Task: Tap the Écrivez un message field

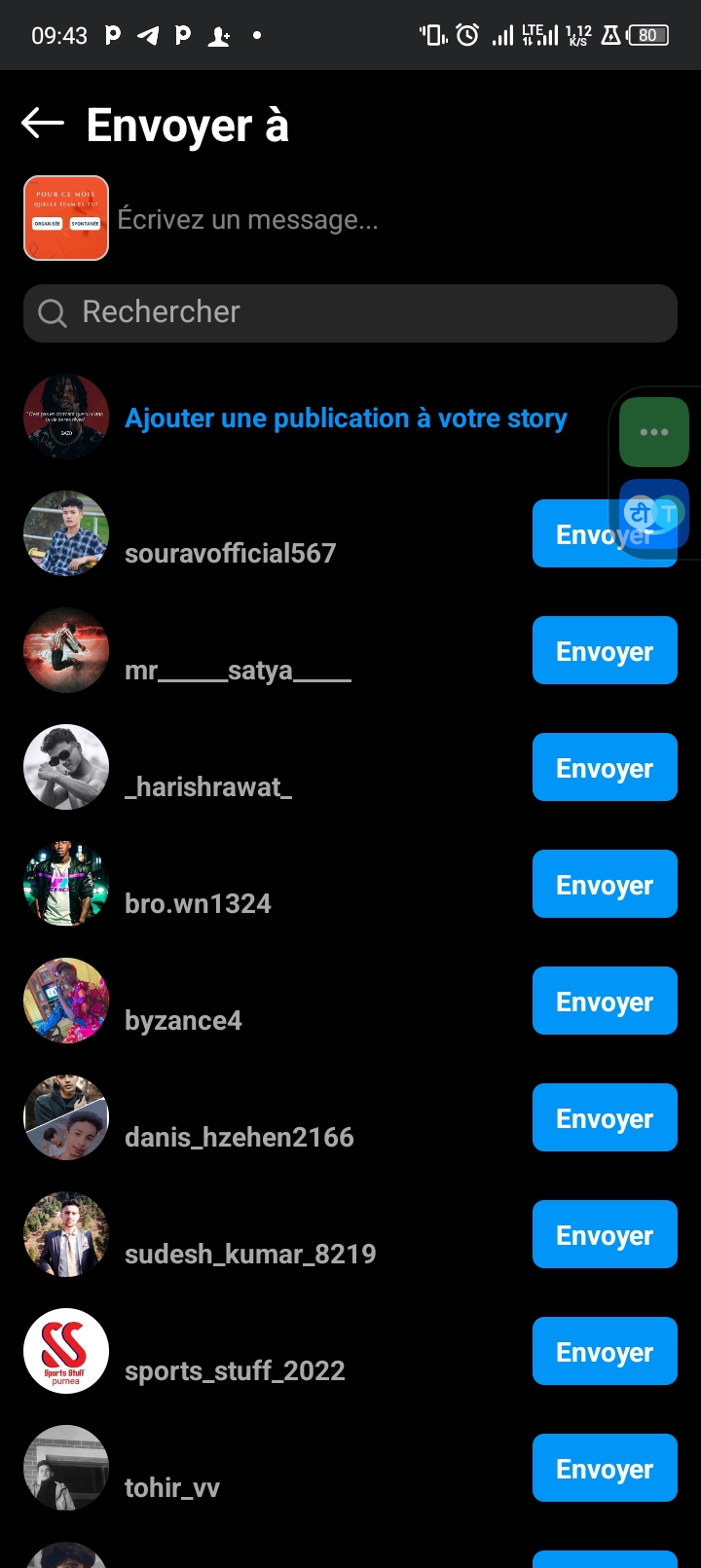Action: click(x=389, y=220)
